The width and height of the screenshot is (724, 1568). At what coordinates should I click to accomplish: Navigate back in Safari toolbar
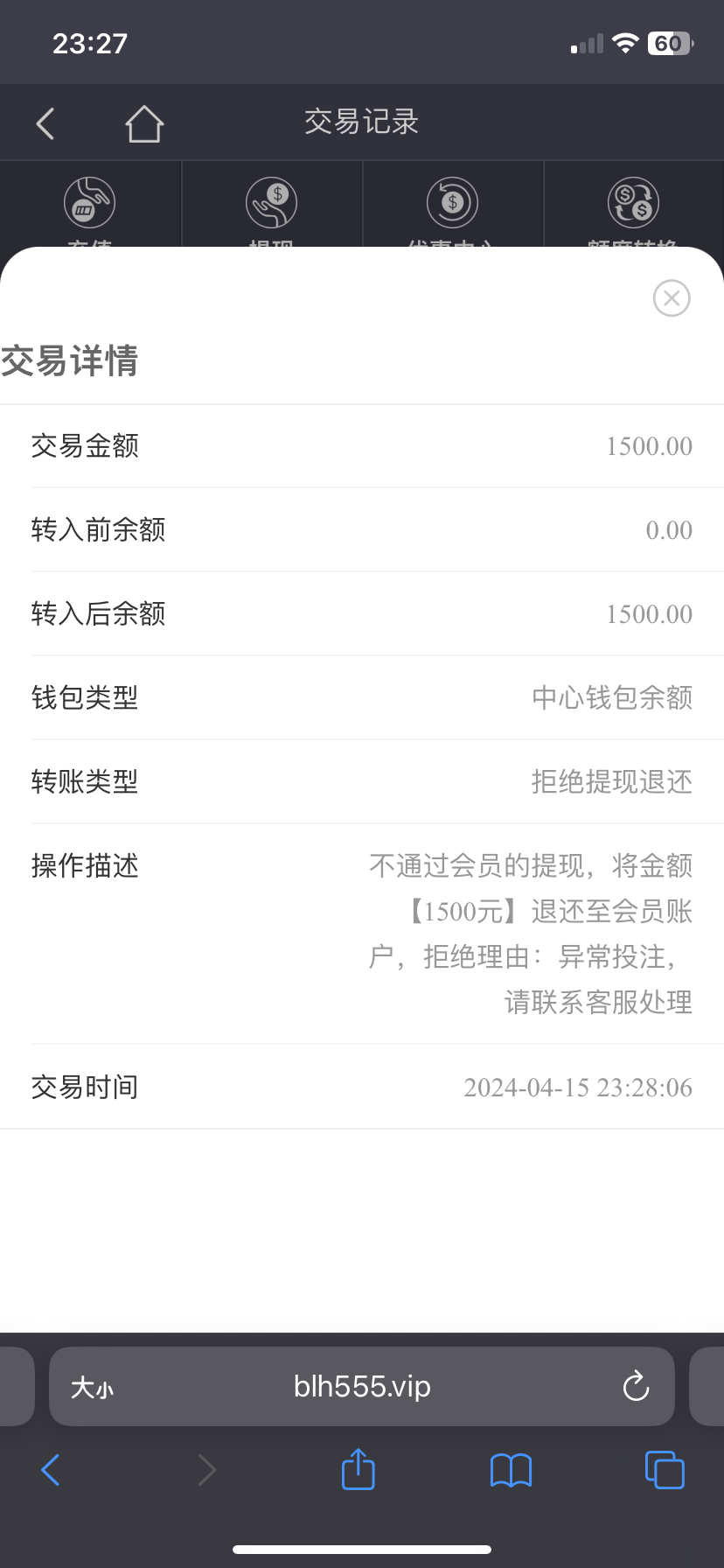[51, 1469]
